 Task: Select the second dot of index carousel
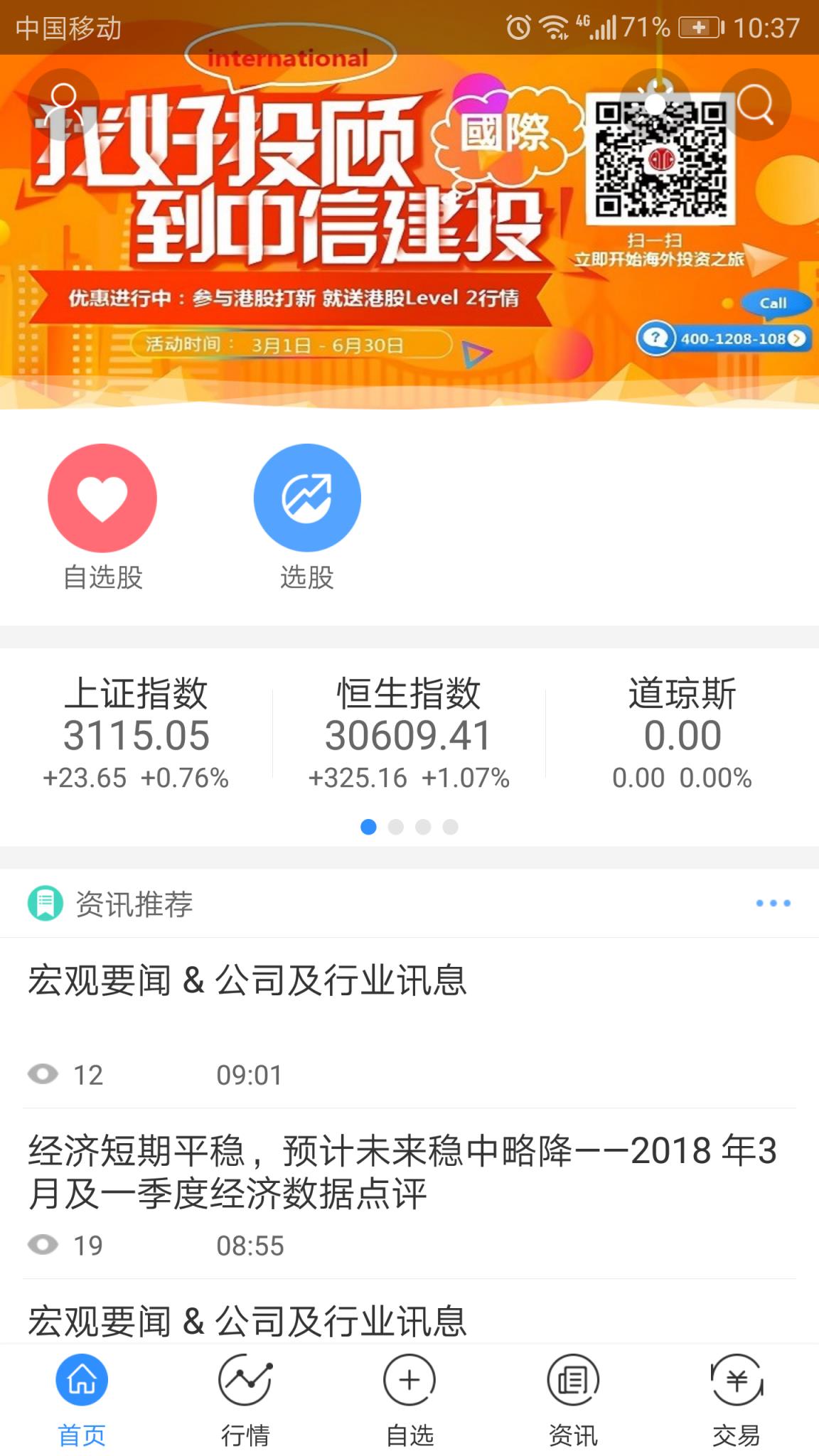(397, 827)
